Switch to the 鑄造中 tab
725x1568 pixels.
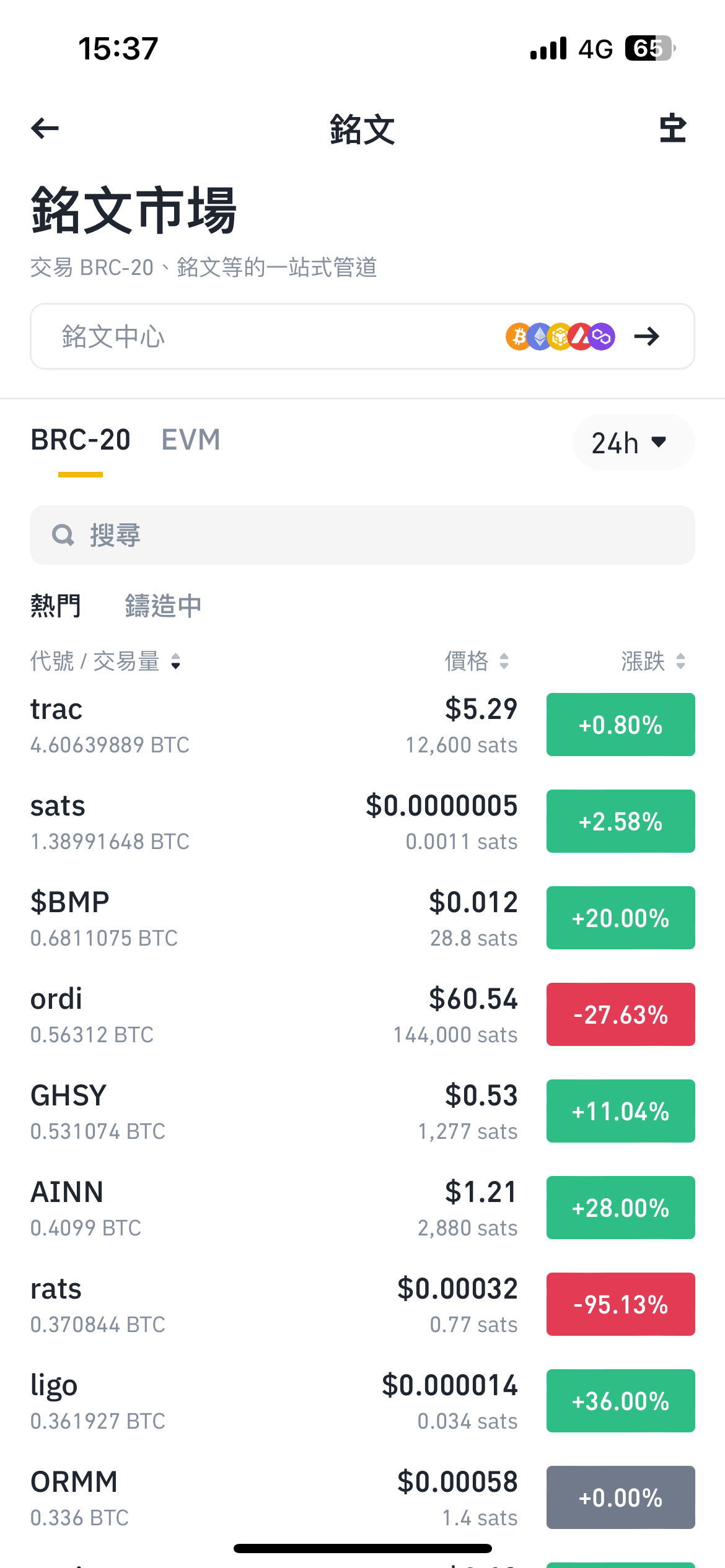tap(163, 606)
